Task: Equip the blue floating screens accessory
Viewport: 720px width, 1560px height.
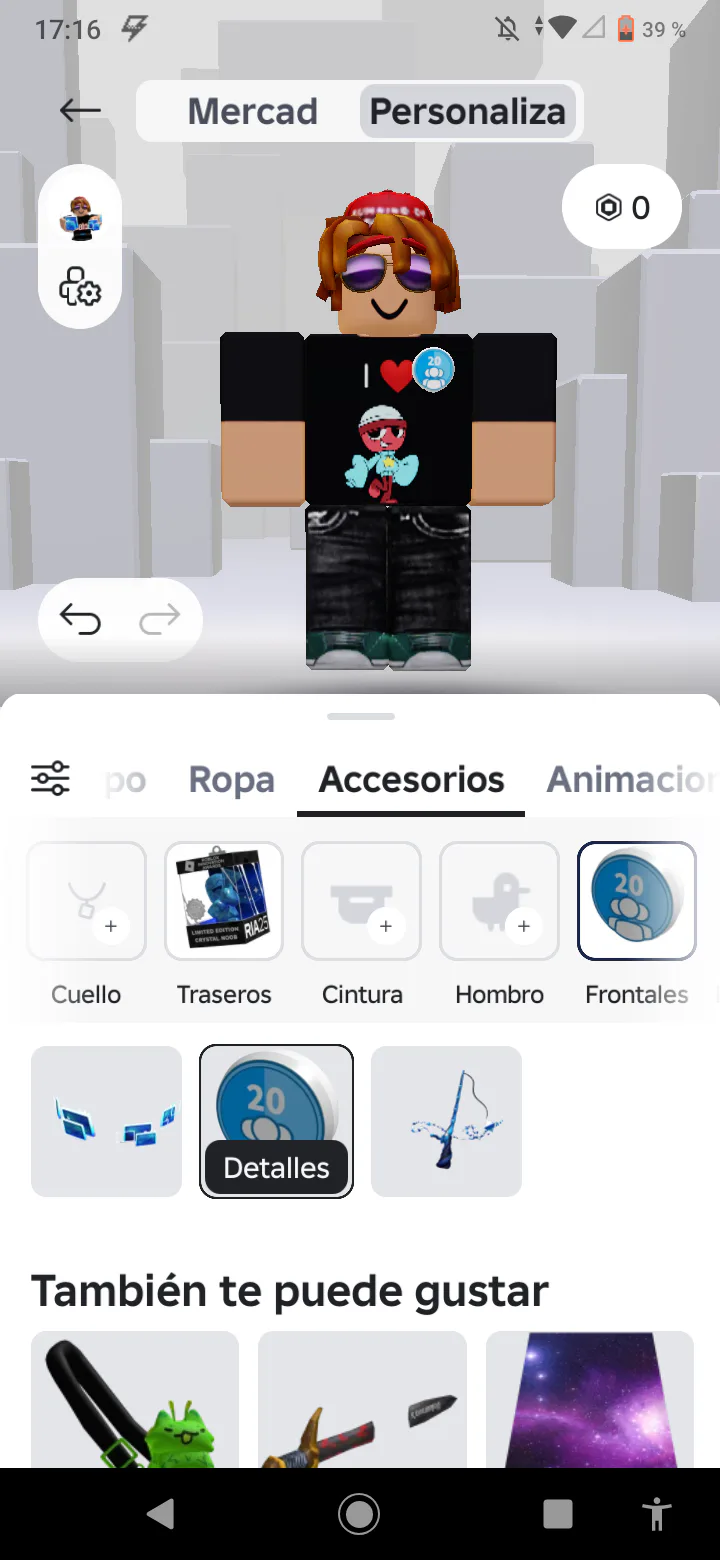Action: 107,1121
